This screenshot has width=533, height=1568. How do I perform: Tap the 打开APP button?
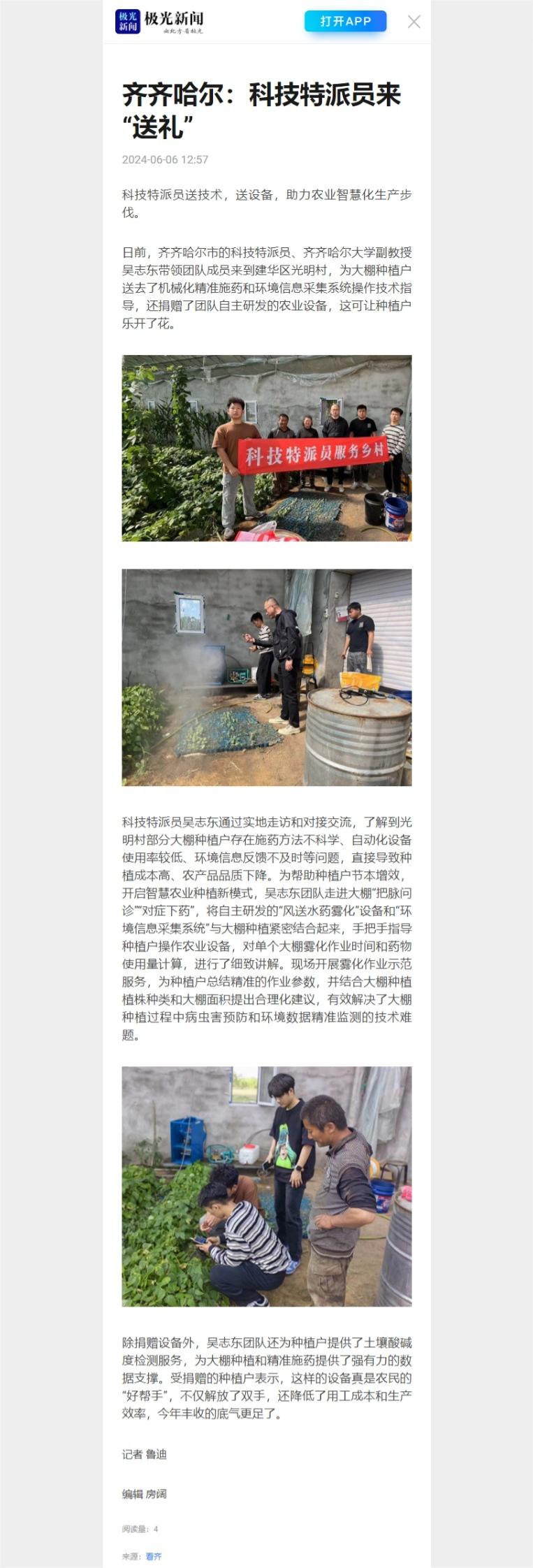pyautogui.click(x=345, y=22)
